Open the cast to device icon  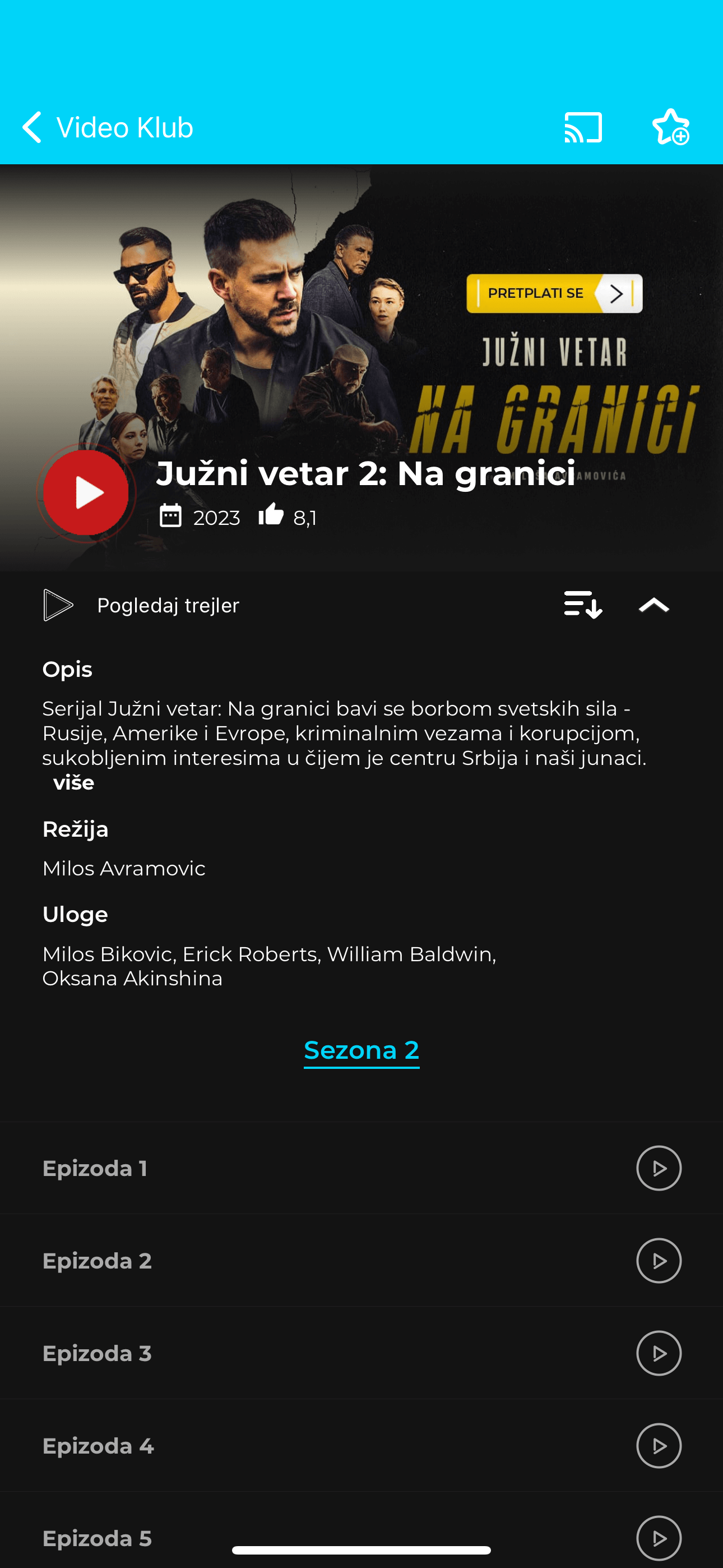click(x=582, y=128)
